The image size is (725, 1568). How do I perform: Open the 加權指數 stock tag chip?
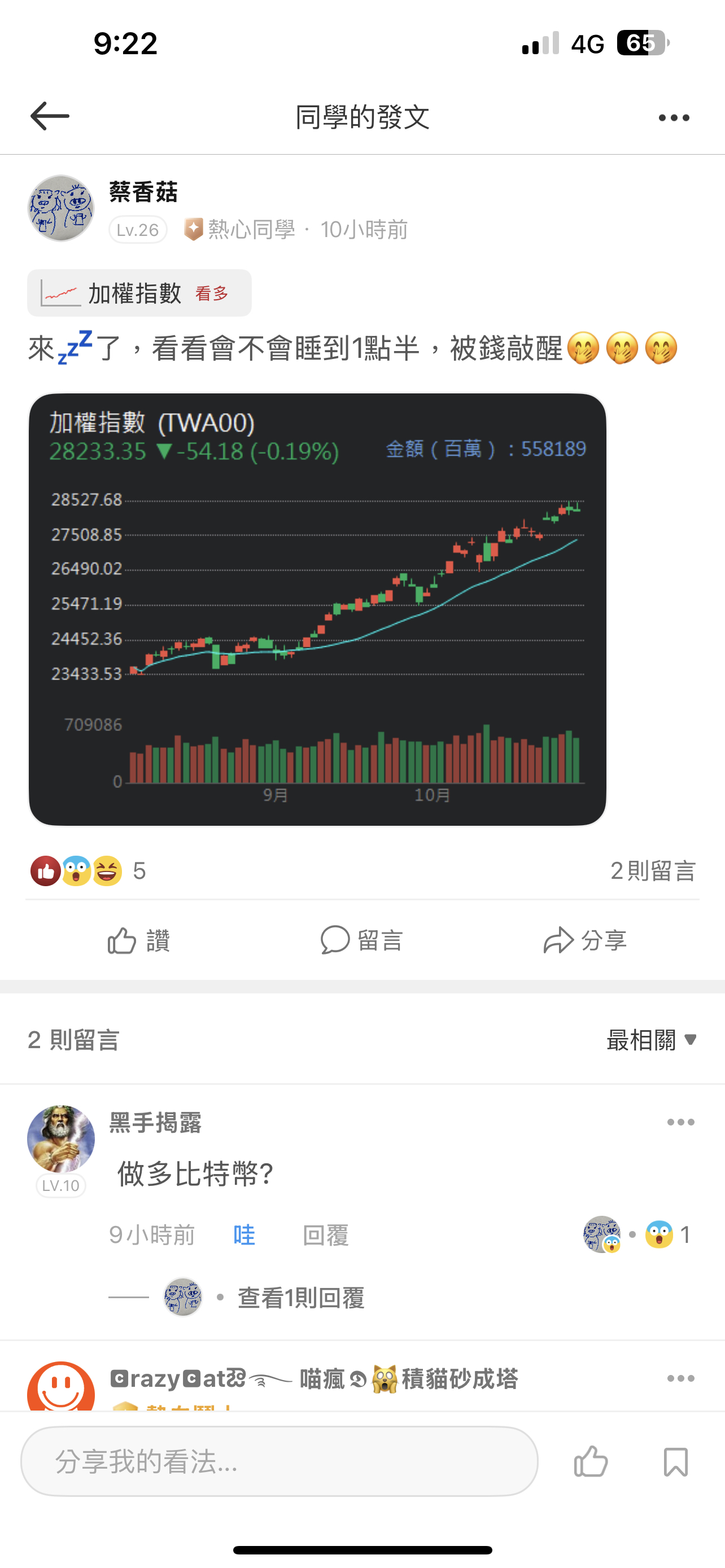click(x=139, y=294)
